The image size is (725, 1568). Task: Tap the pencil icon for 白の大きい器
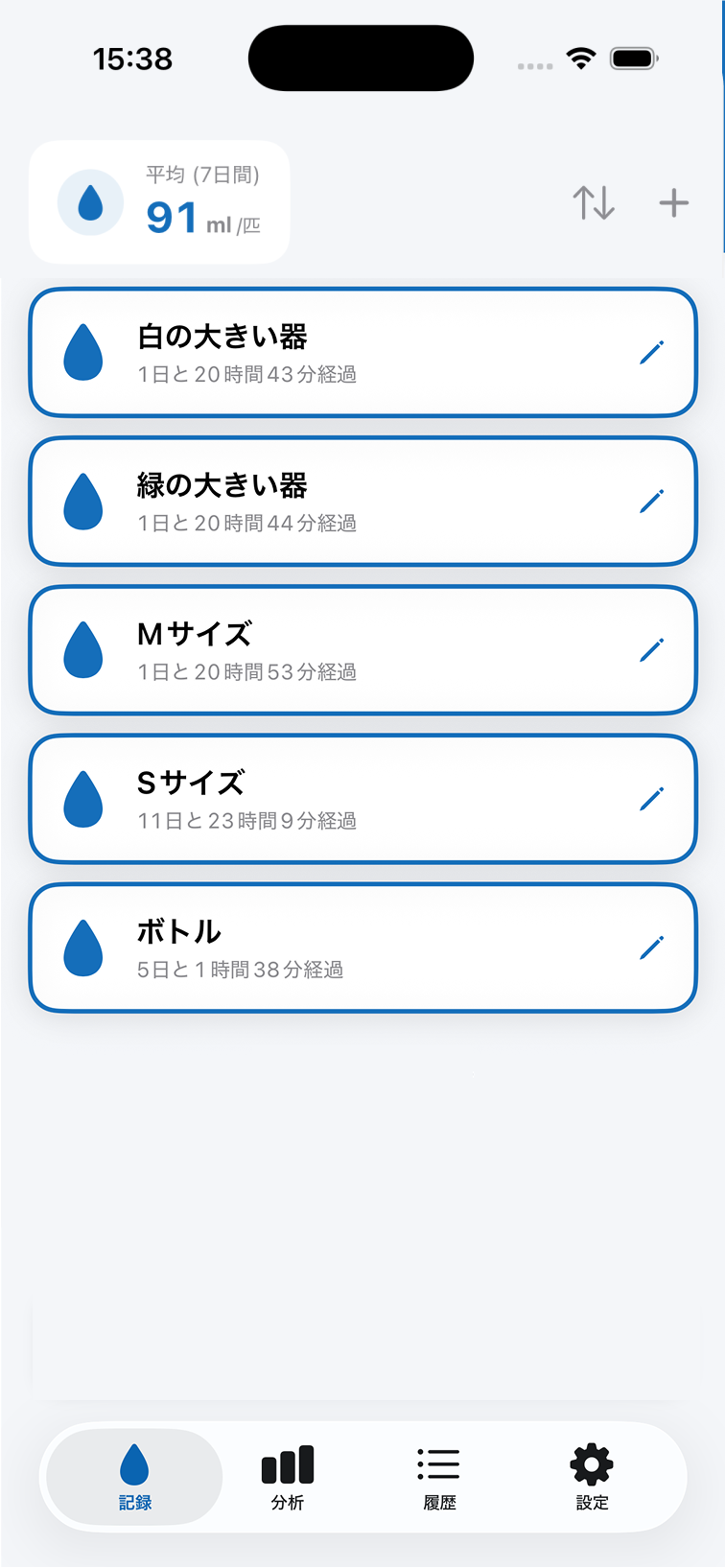[x=651, y=353]
